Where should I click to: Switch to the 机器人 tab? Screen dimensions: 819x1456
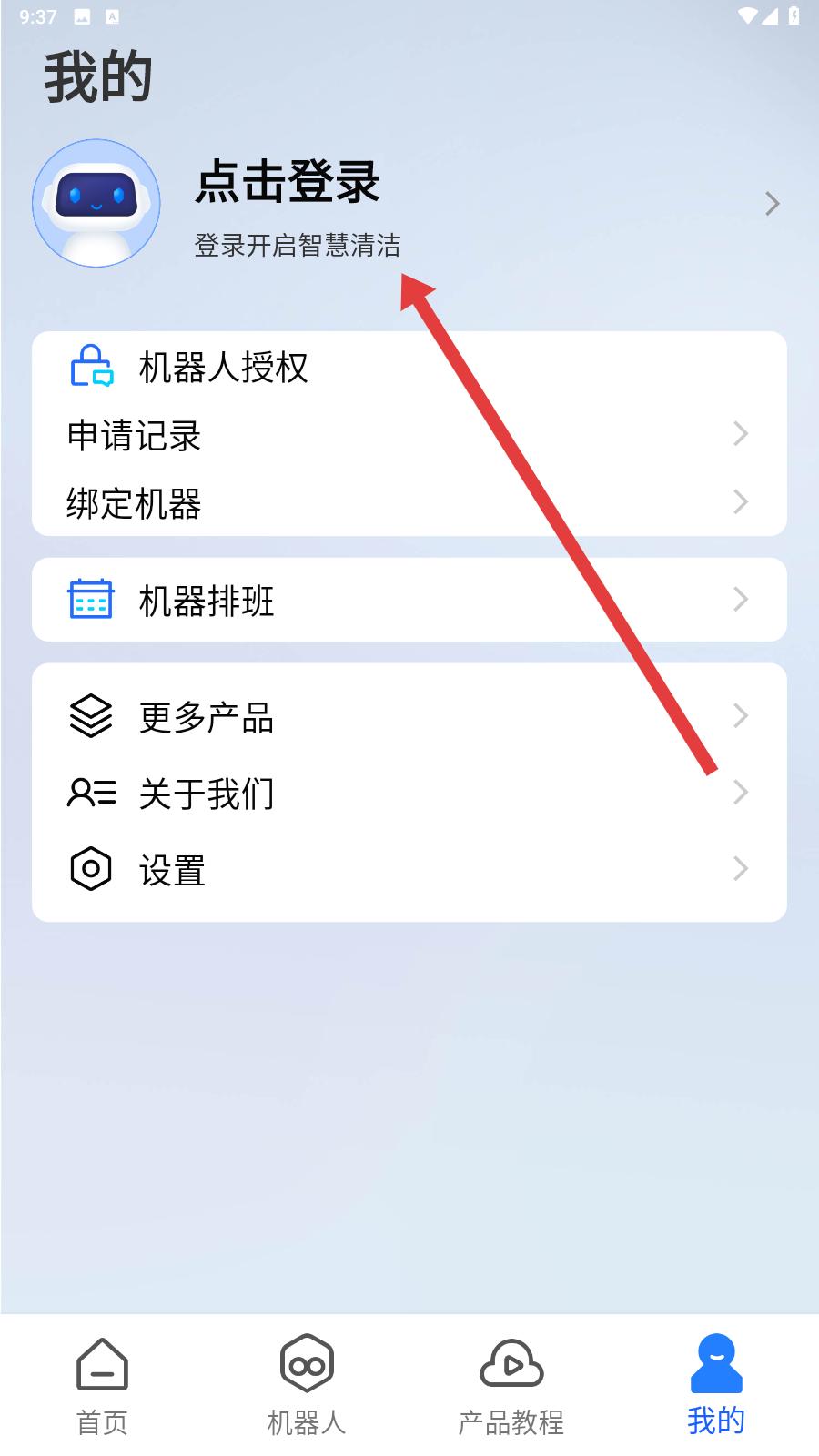pos(307,1385)
